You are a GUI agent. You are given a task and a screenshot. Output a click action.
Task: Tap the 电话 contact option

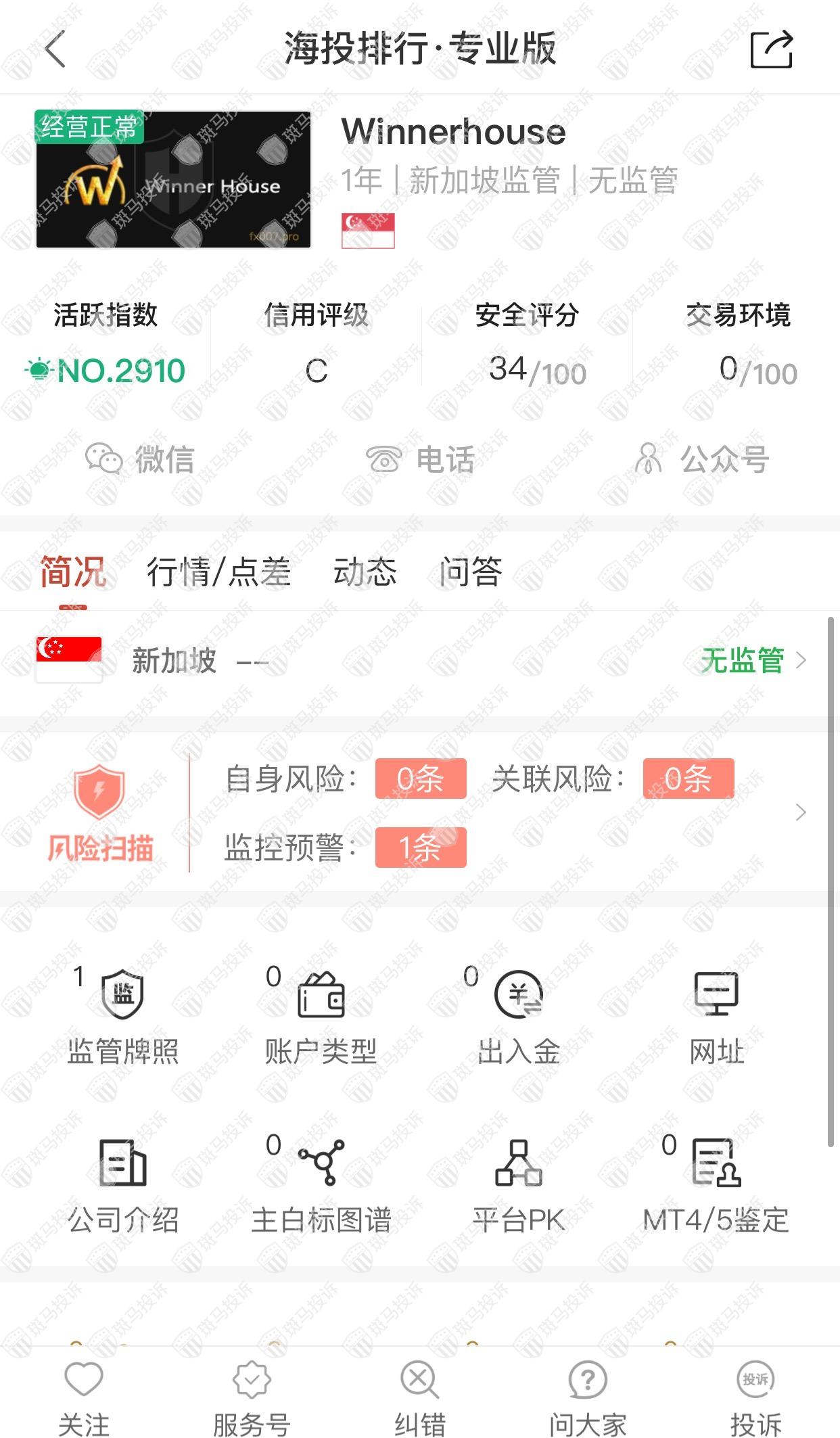[x=420, y=459]
